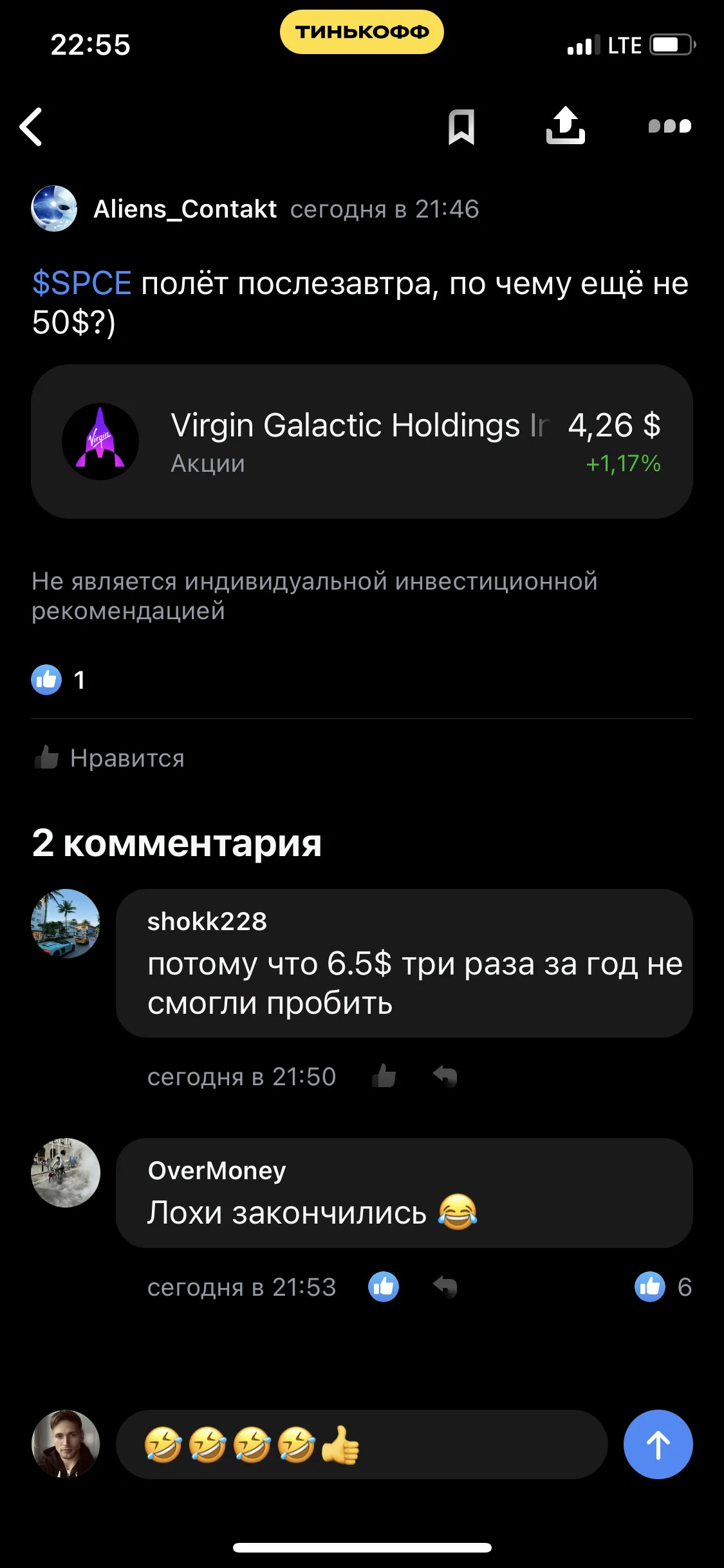The image size is (724, 1568).
Task: Share this post
Action: [565, 125]
